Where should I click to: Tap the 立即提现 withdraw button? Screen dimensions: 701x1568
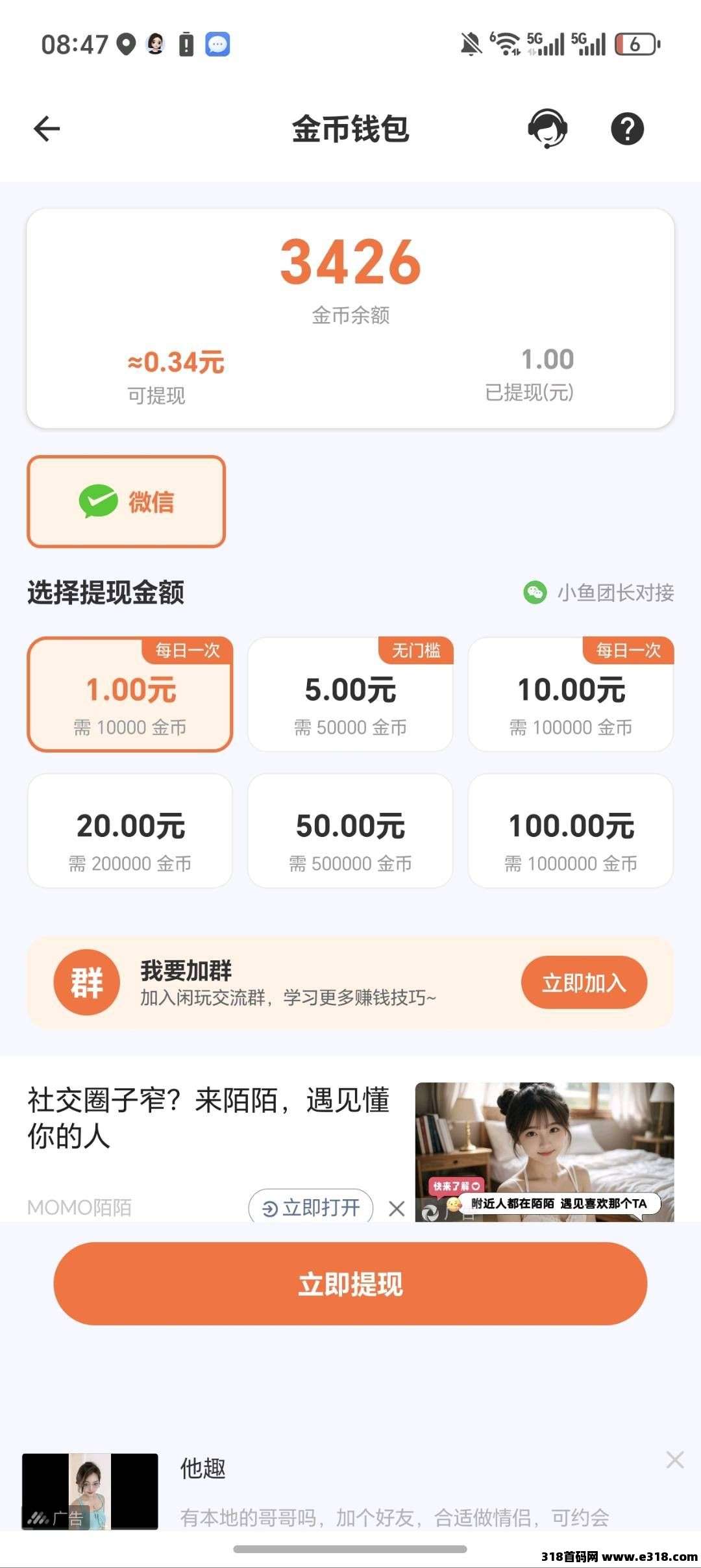tap(350, 1284)
